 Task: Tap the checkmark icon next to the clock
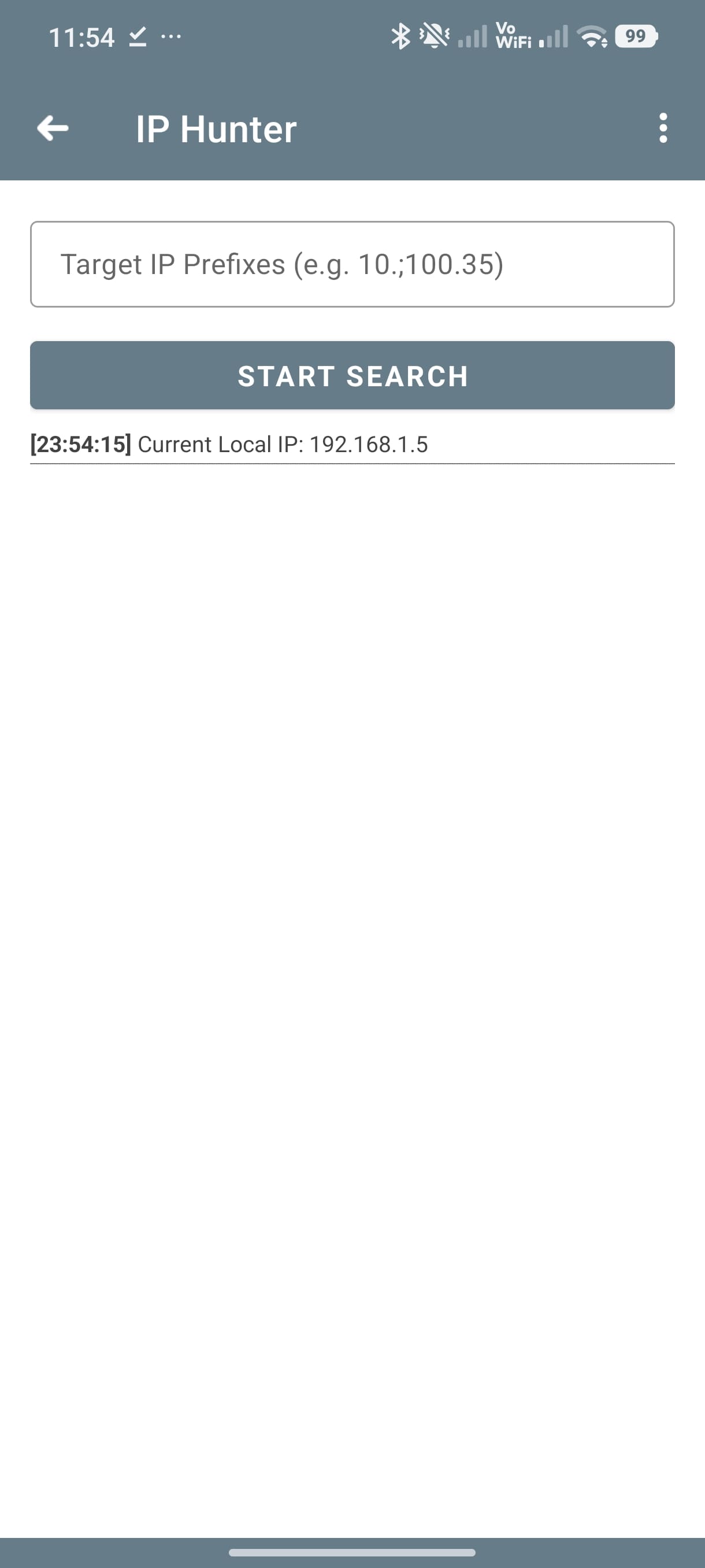(137, 38)
